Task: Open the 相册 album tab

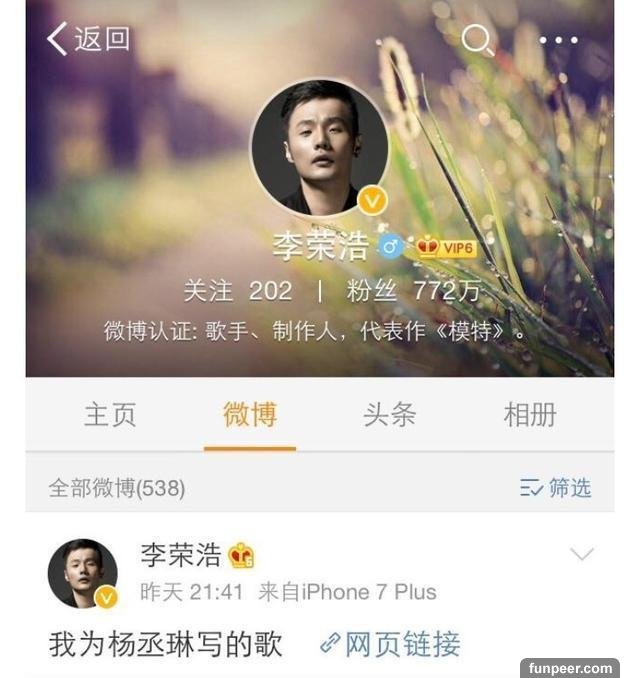Action: (x=529, y=415)
